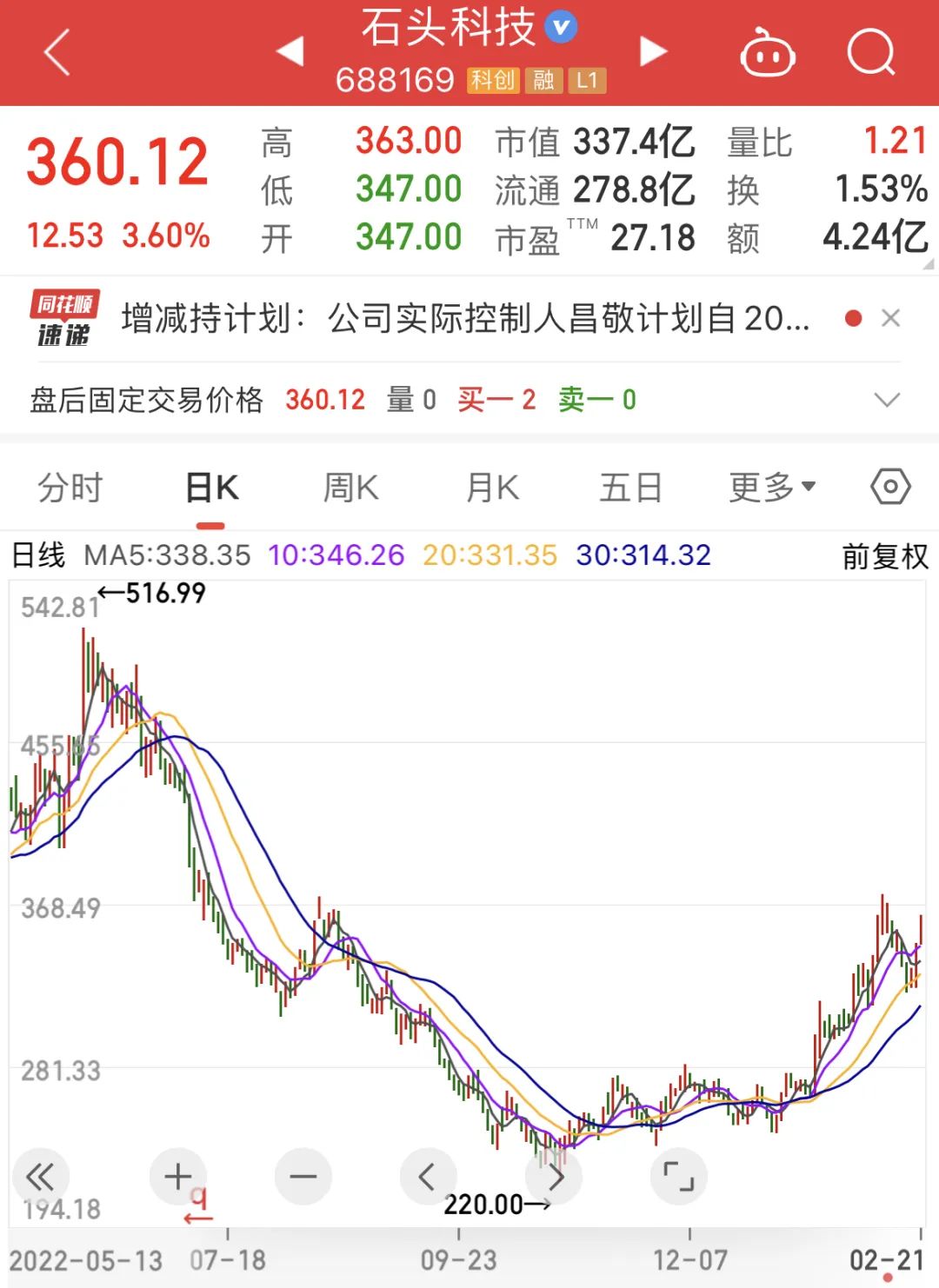Image resolution: width=939 pixels, height=1288 pixels.
Task: Open chart settings hexagon icon
Action: tap(890, 487)
